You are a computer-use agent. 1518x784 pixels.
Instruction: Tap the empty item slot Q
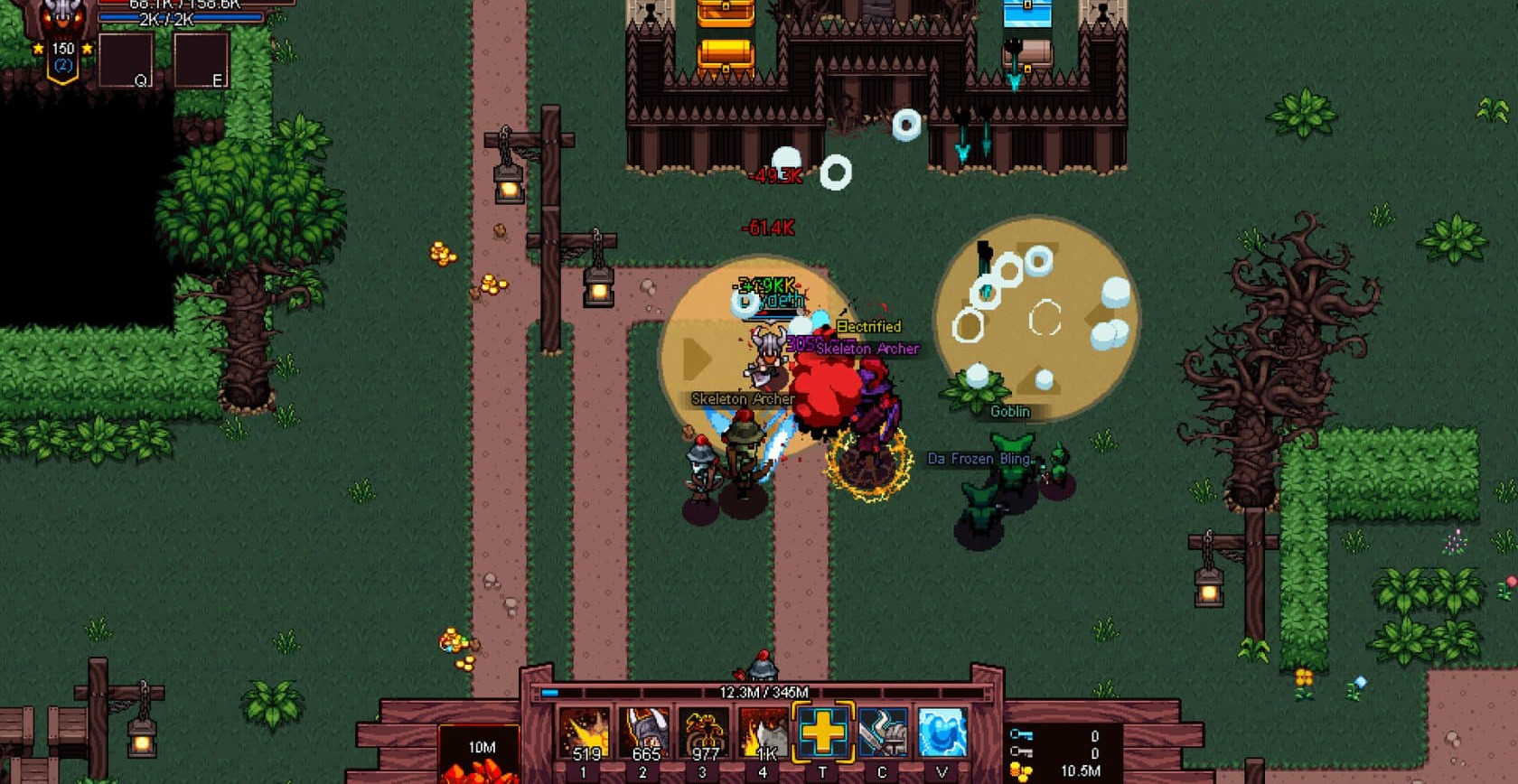click(x=125, y=60)
